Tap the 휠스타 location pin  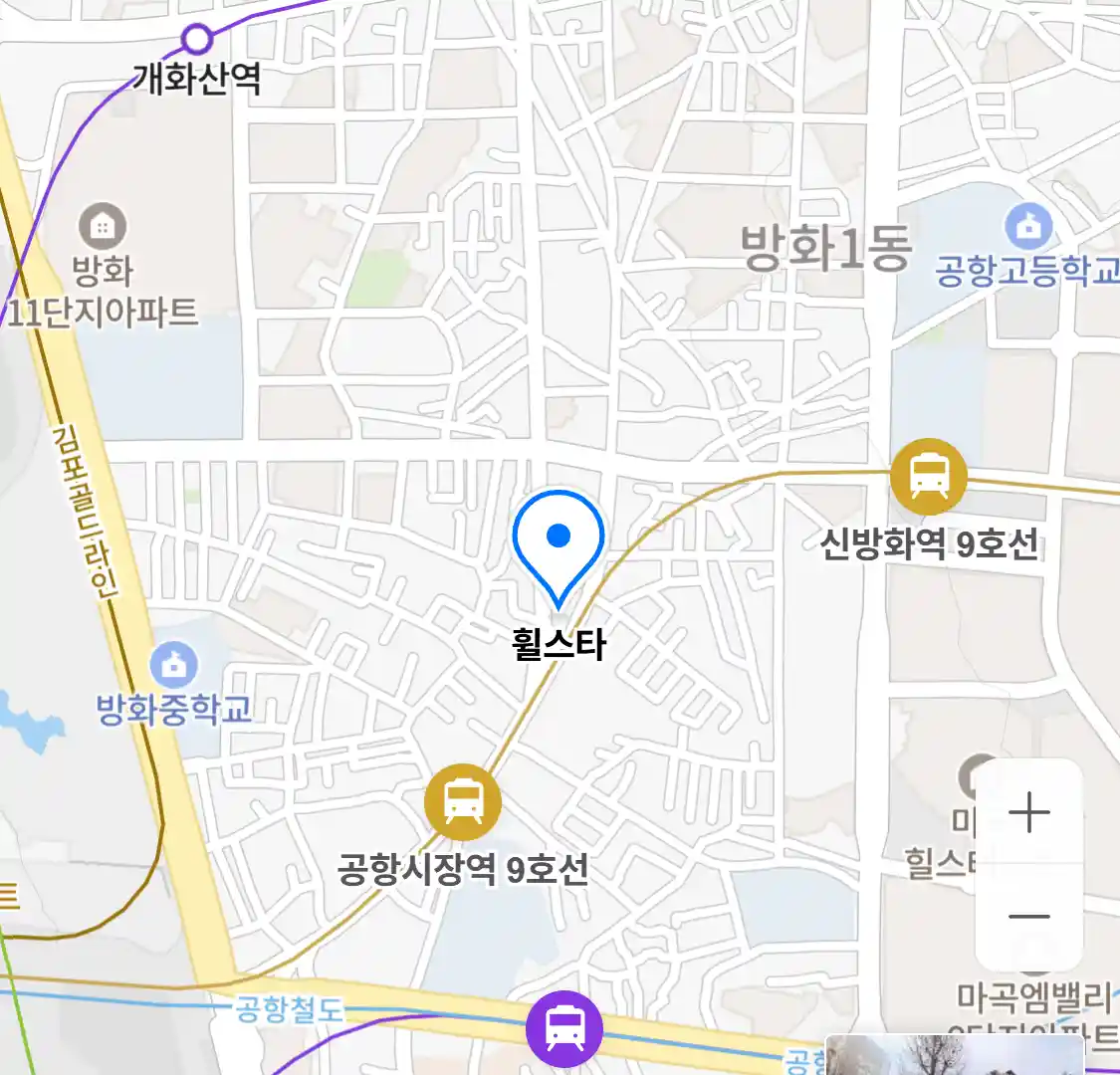pyautogui.click(x=559, y=542)
